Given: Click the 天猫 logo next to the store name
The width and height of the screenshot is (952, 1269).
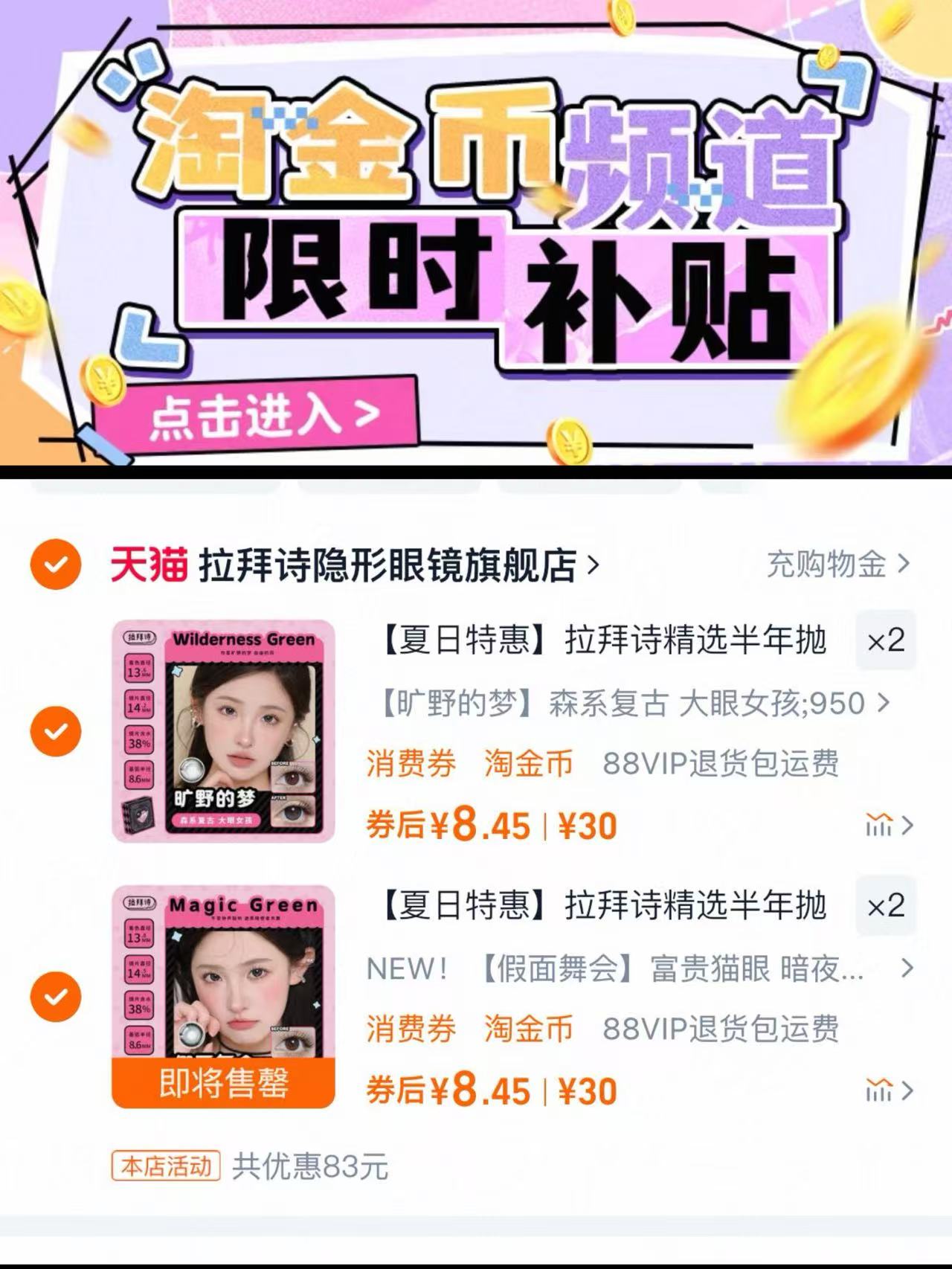Looking at the screenshot, I should point(149,565).
